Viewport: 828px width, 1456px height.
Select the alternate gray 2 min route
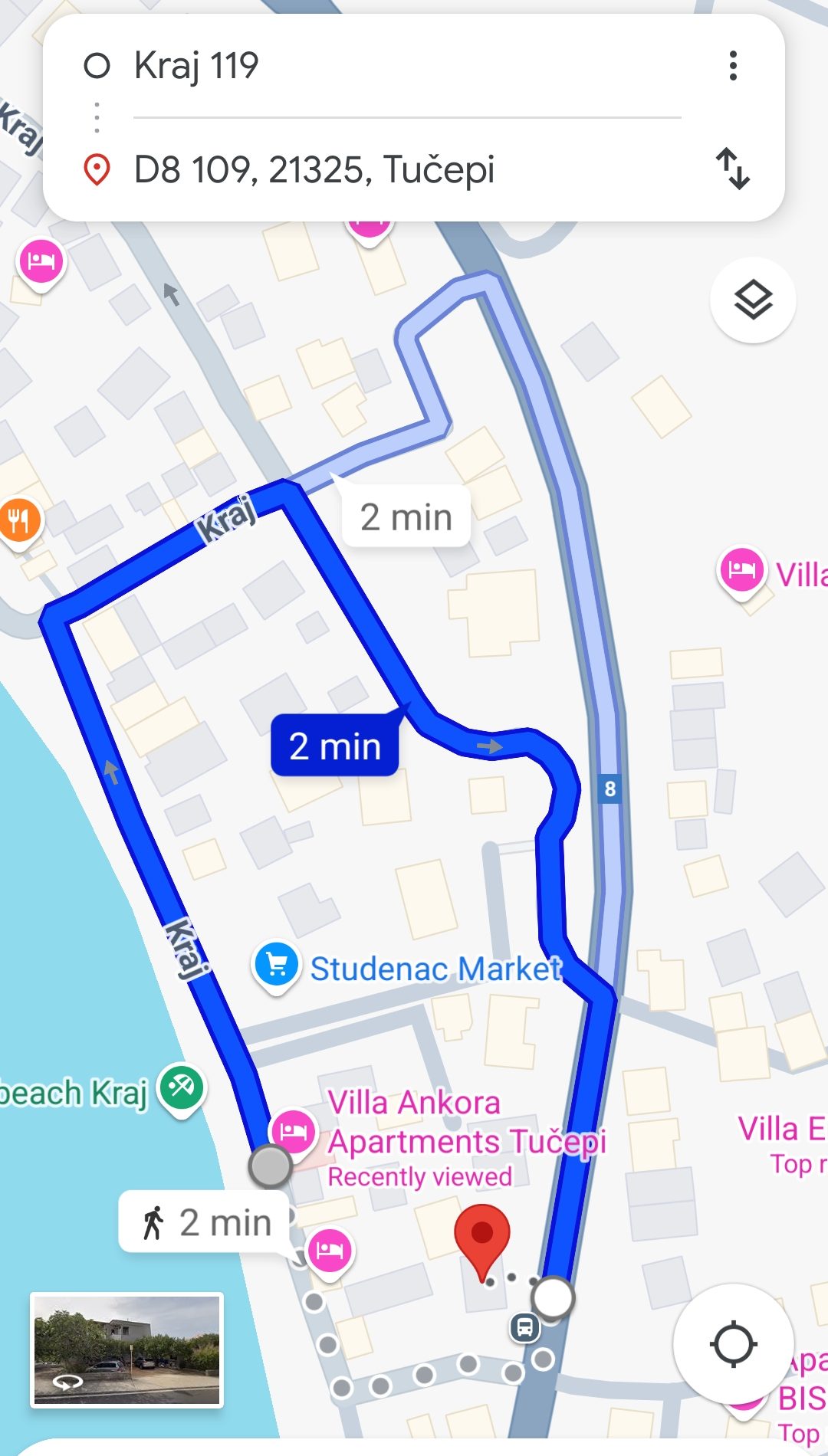406,517
